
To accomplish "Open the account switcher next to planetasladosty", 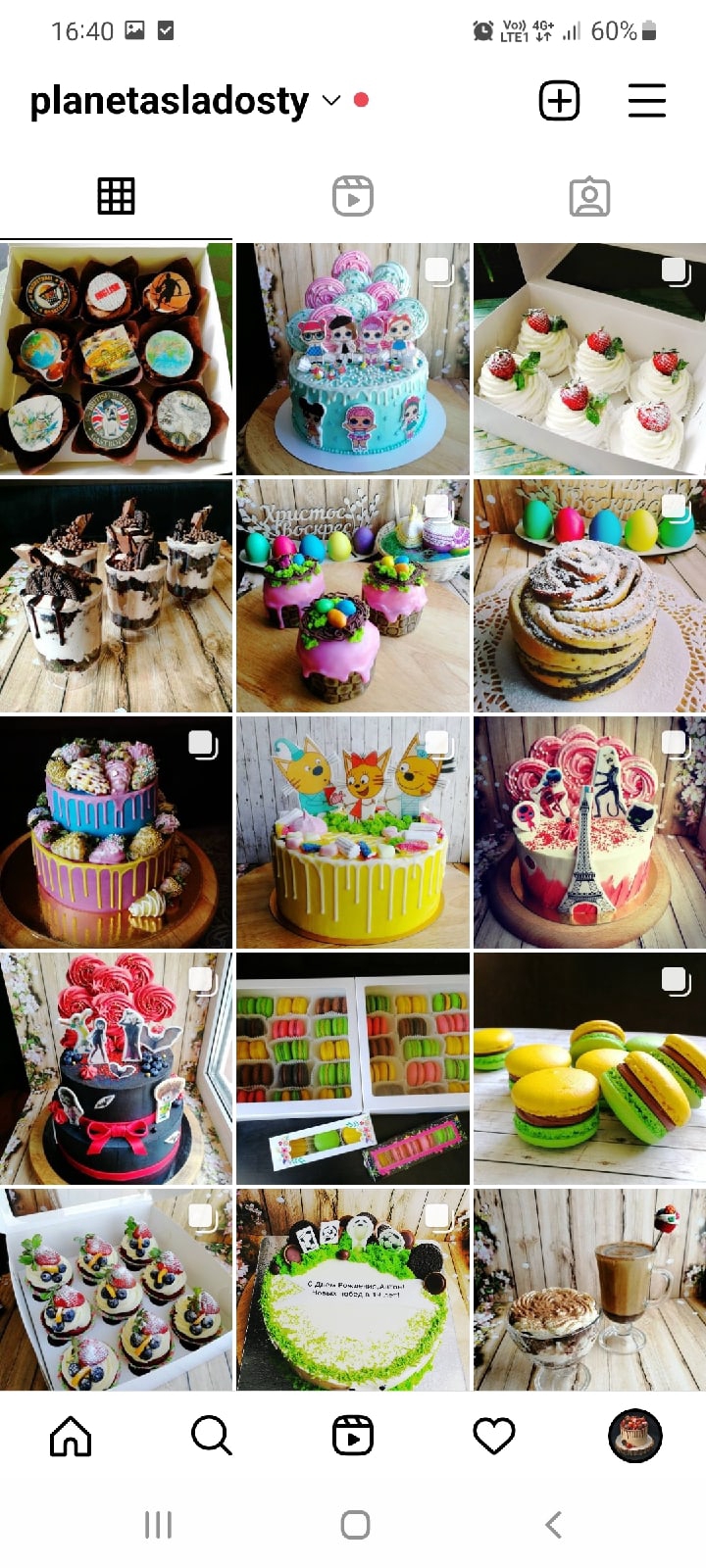I will point(331,101).
